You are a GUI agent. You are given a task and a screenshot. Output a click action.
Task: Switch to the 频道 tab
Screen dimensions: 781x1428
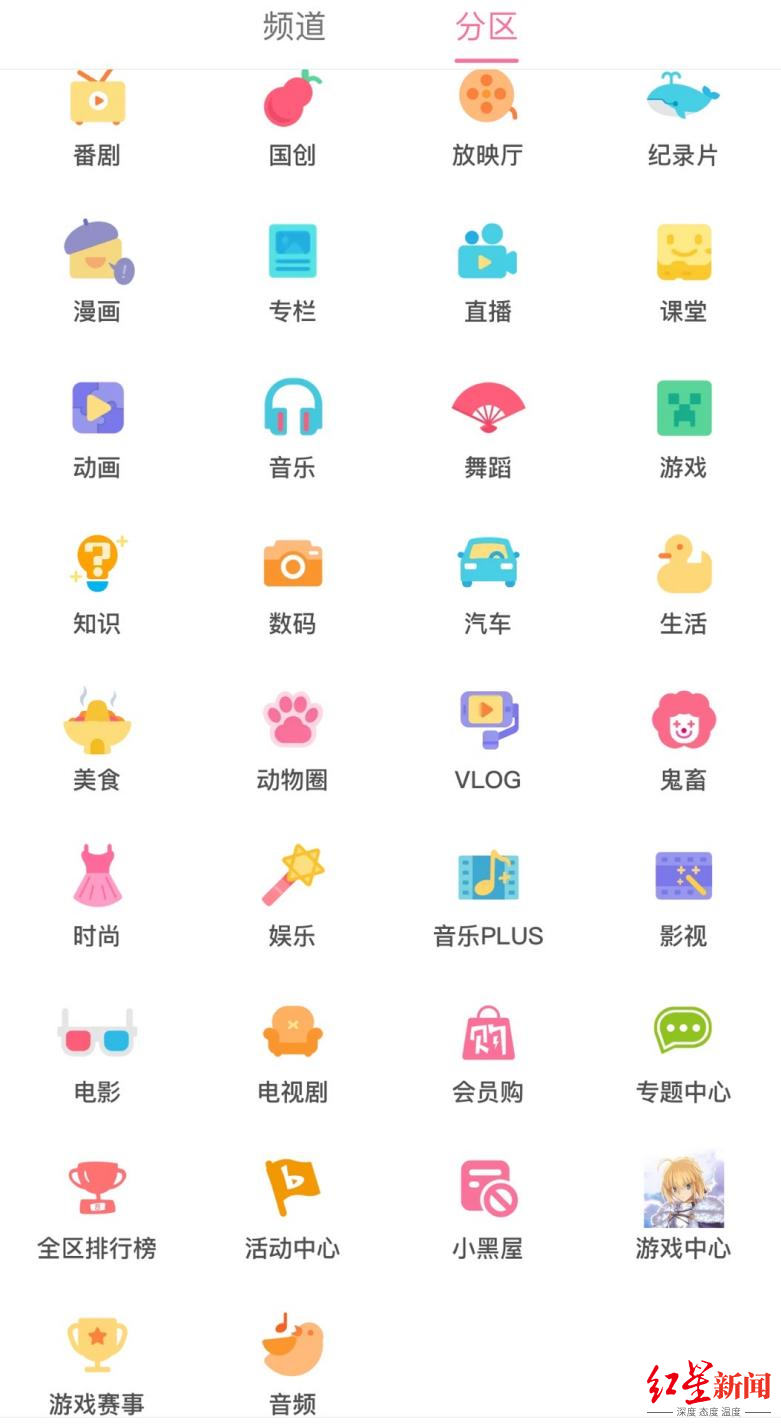click(294, 27)
